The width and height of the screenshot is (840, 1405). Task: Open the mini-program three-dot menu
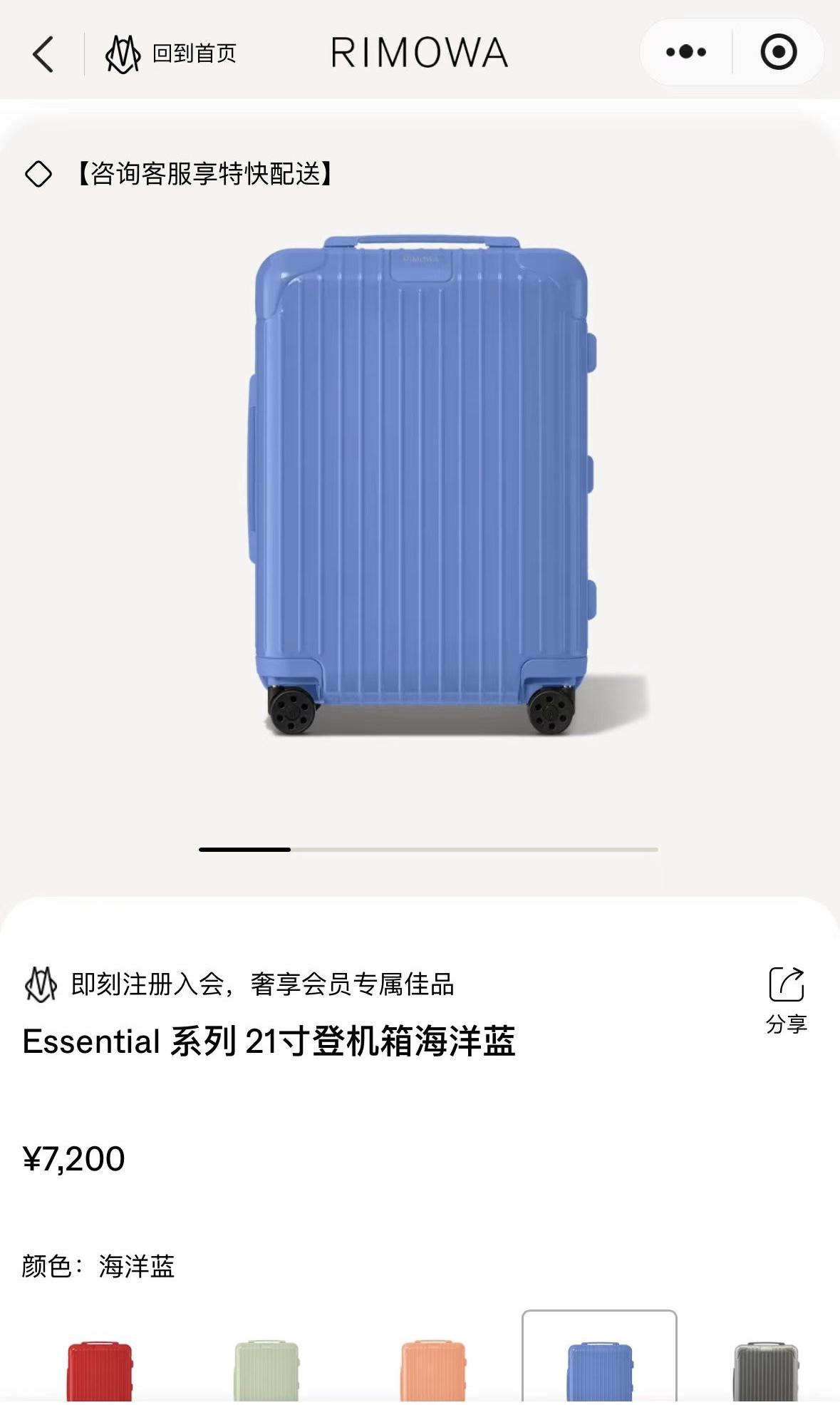point(685,52)
